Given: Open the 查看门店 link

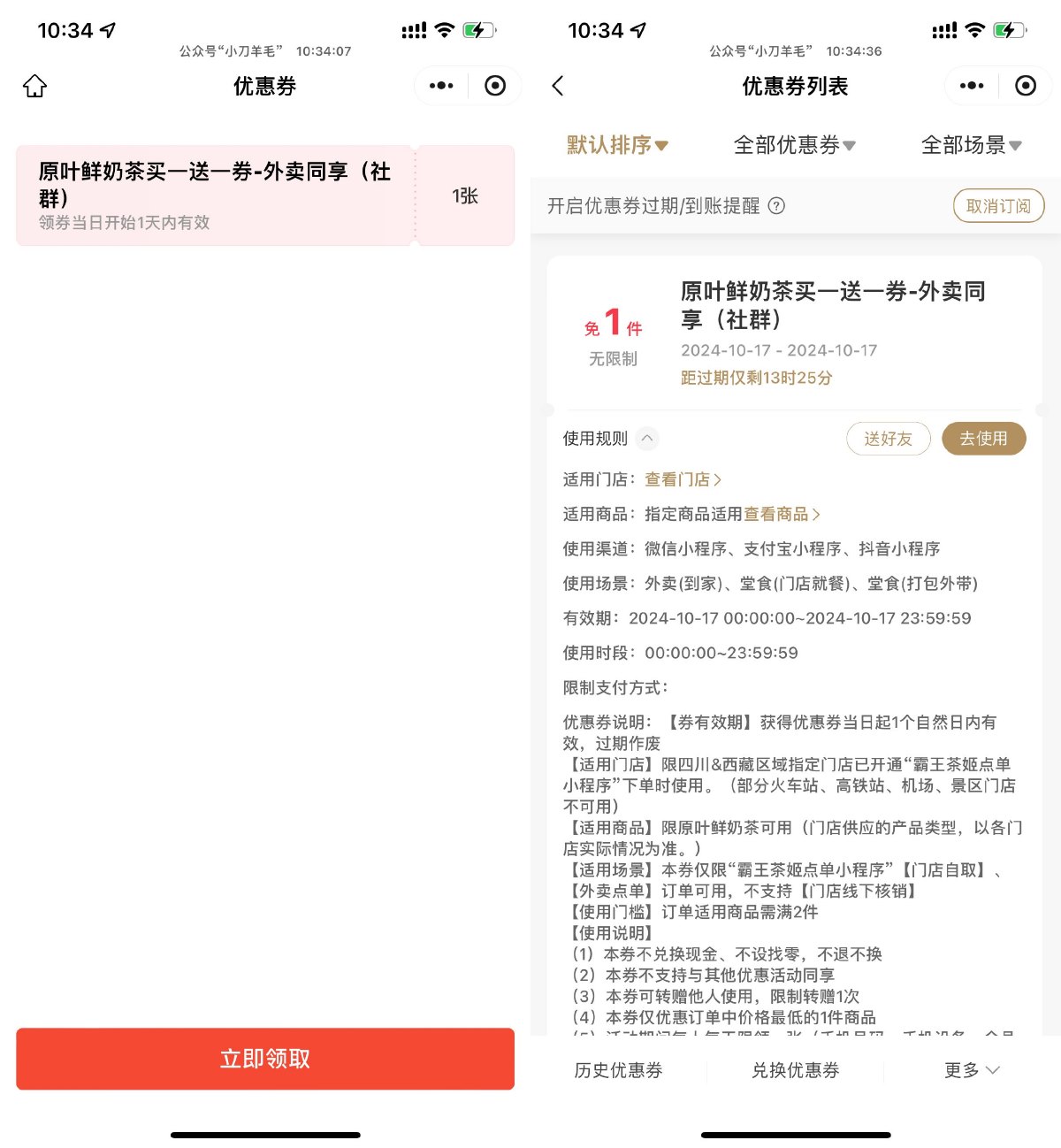Looking at the screenshot, I should (x=683, y=479).
